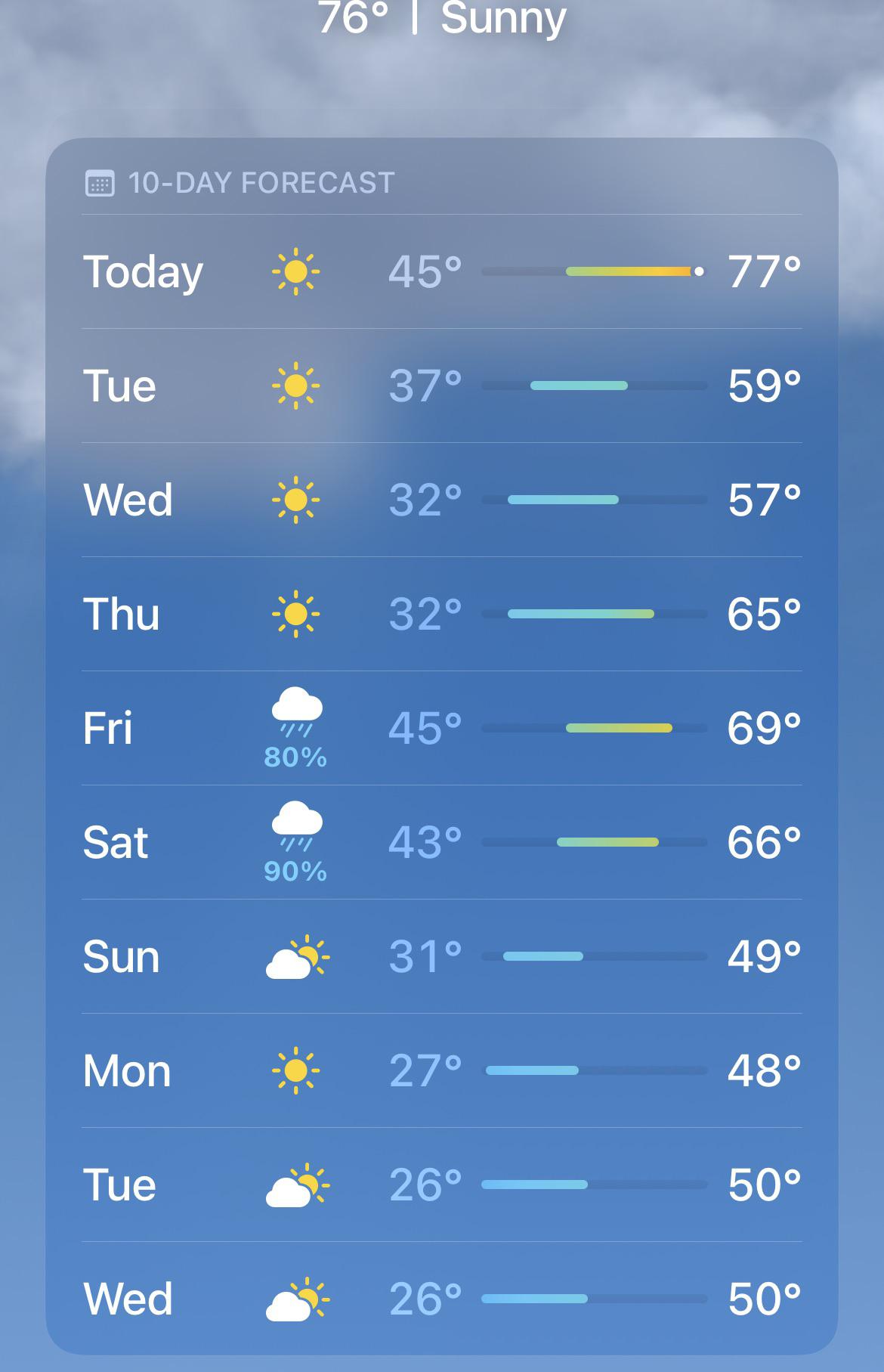Select the Wed row with 50° high
Viewport: 884px width, 1372px height.
click(442, 1299)
